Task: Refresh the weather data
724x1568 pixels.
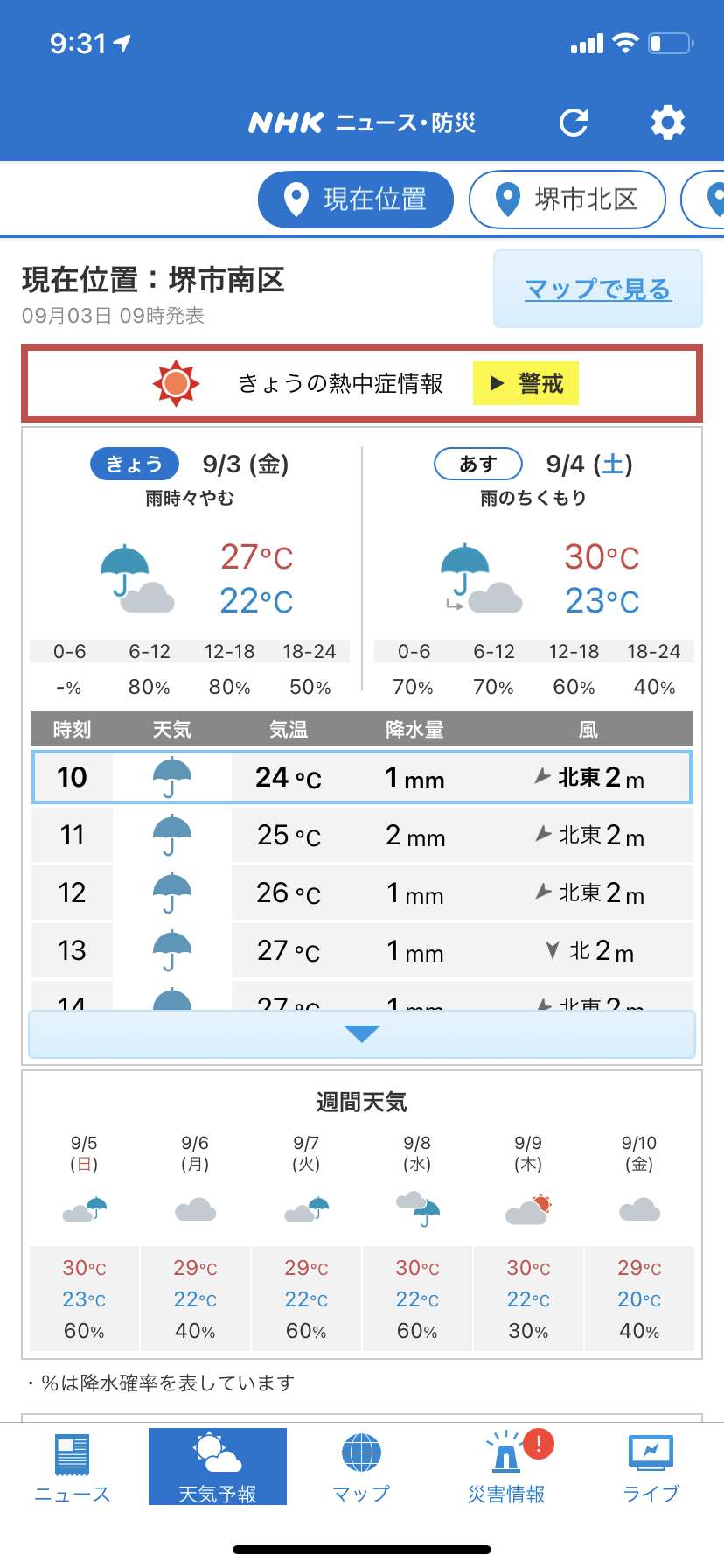Action: coord(574,122)
